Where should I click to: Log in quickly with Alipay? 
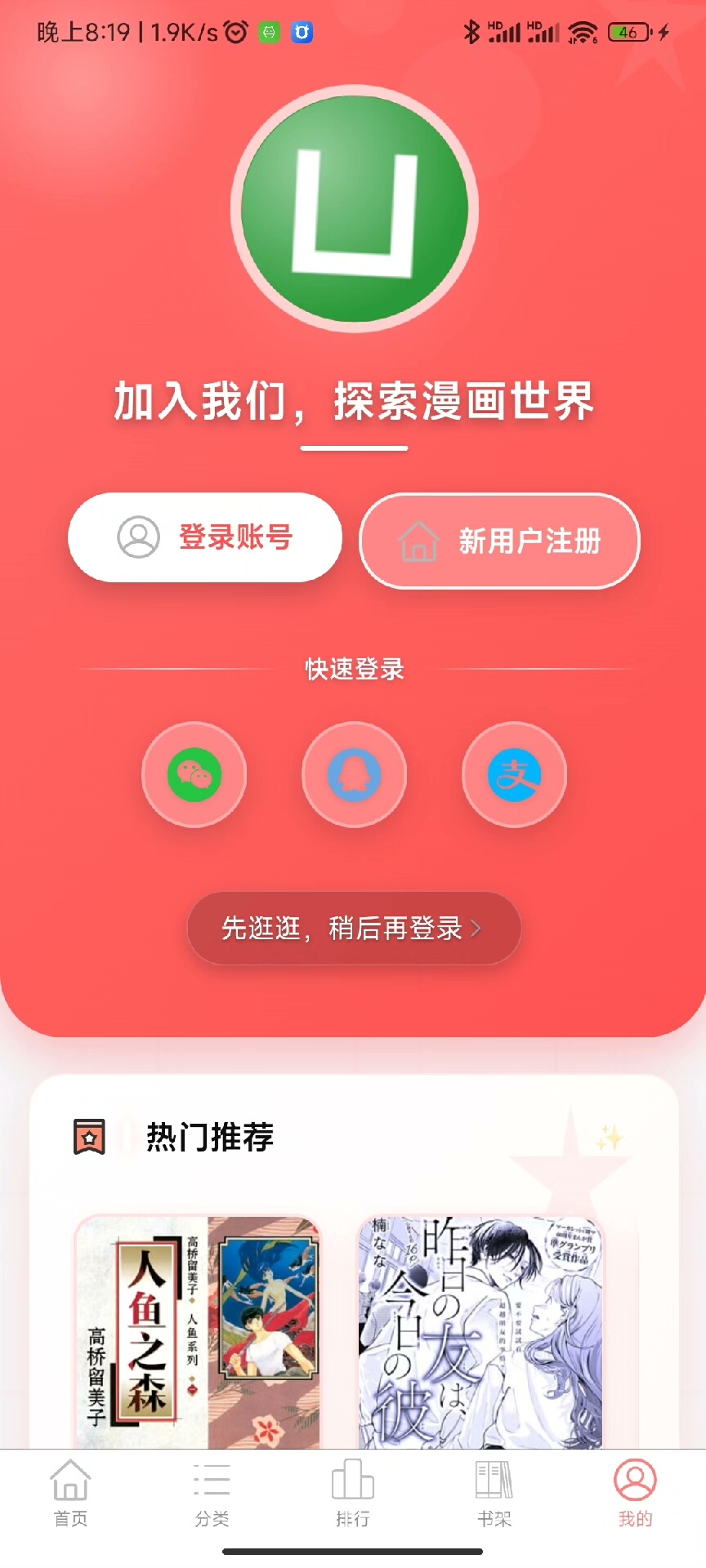514,774
